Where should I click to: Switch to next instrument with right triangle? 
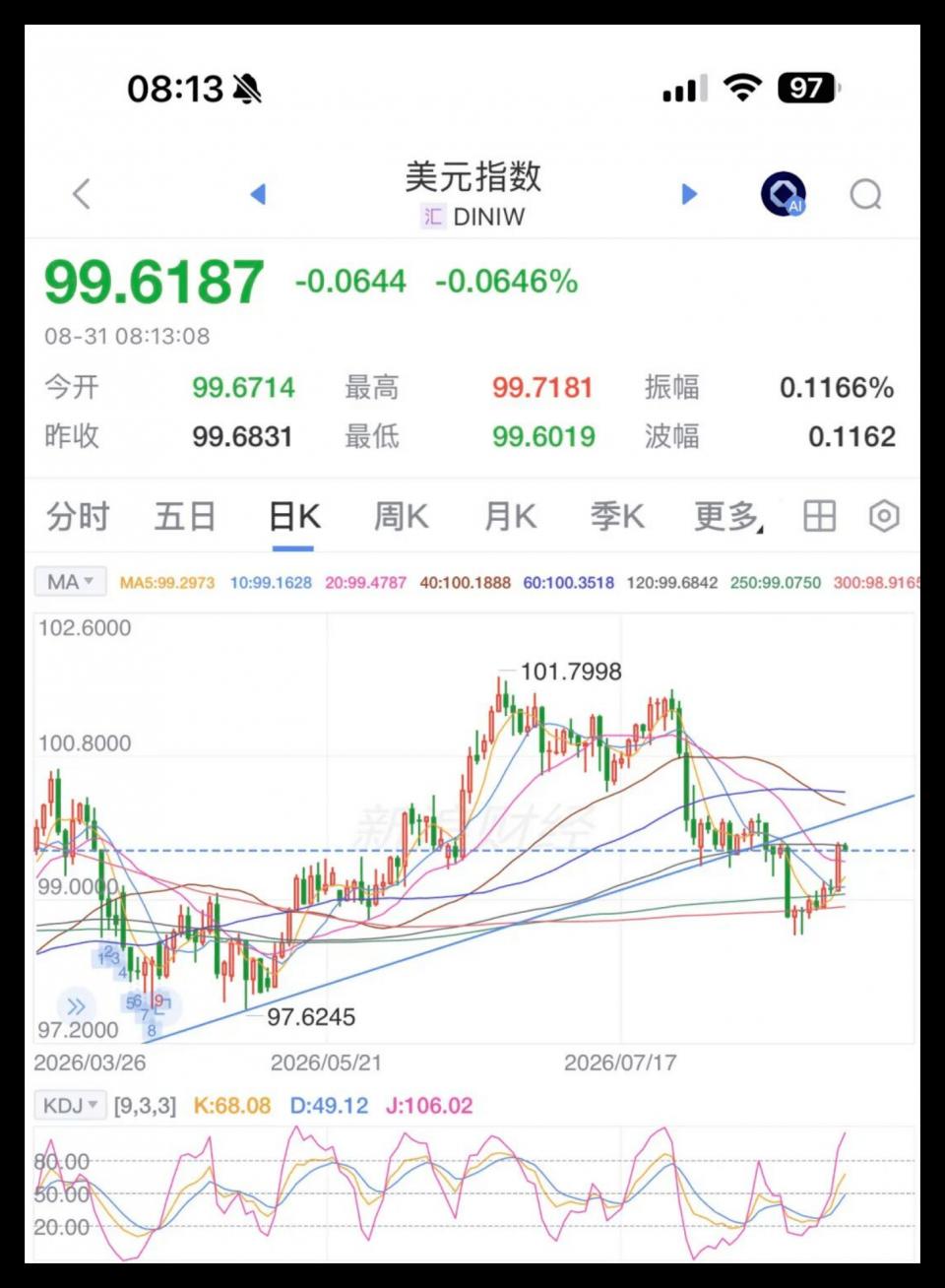689,194
